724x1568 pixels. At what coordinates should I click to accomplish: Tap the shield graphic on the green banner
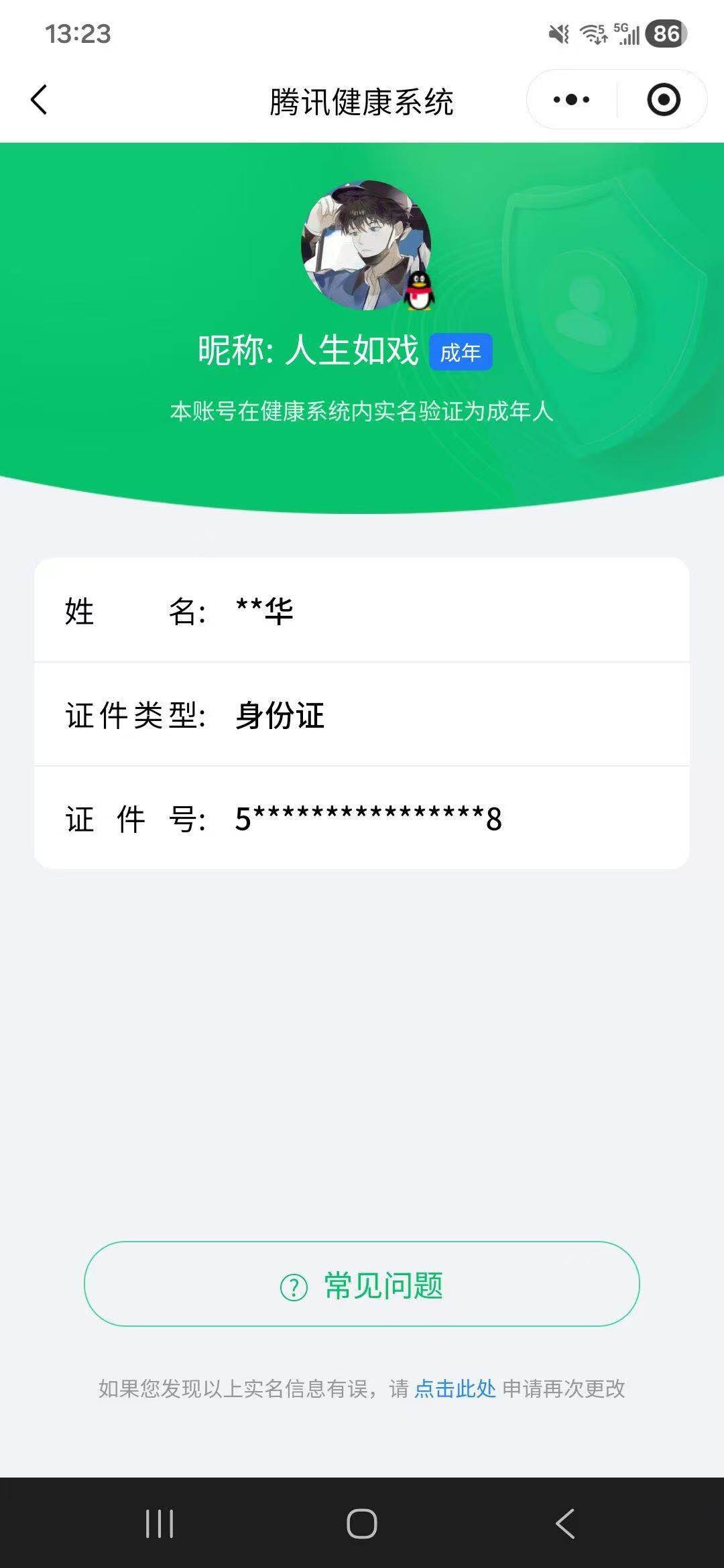(590, 288)
